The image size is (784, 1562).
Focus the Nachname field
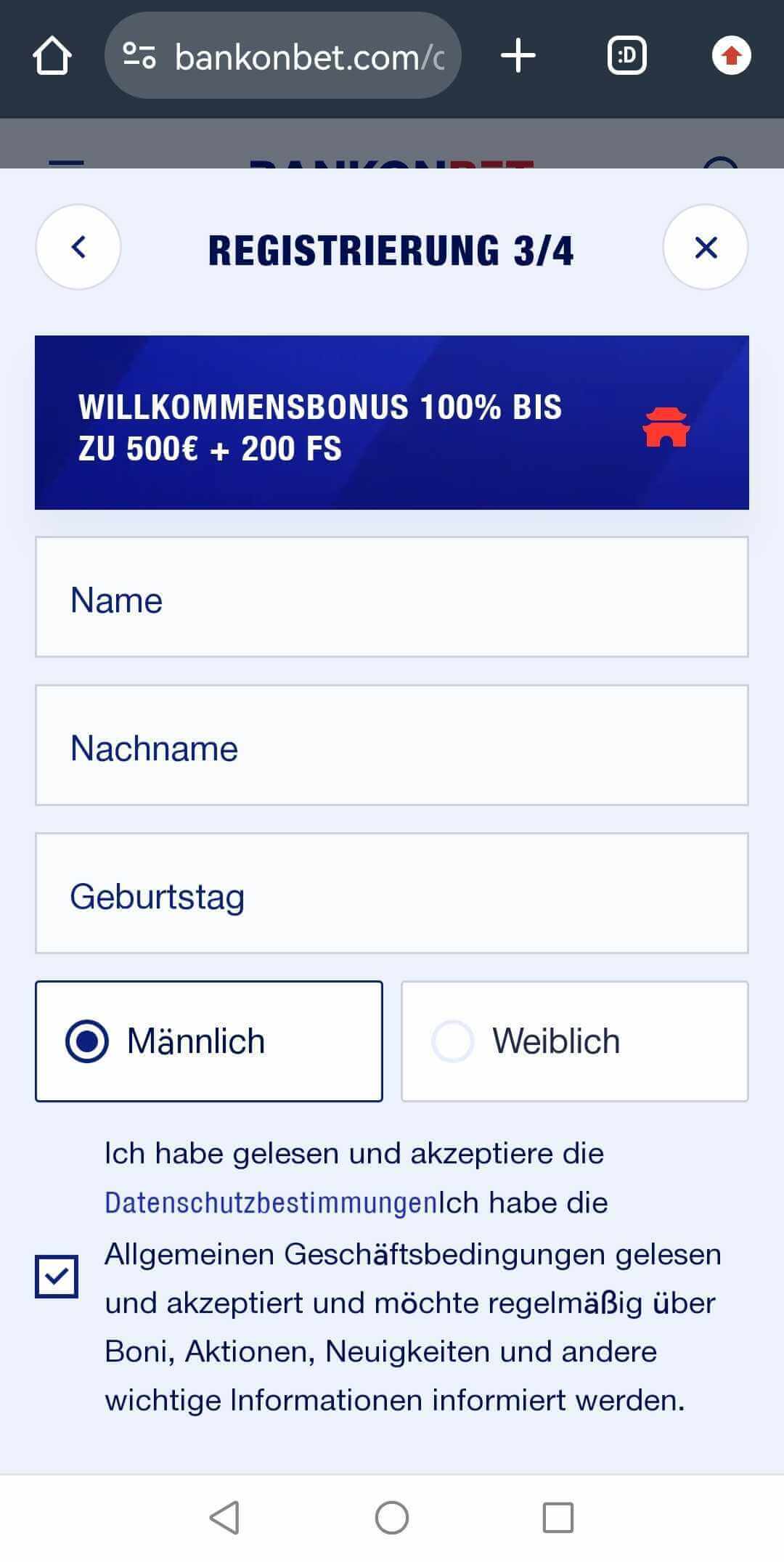(392, 745)
